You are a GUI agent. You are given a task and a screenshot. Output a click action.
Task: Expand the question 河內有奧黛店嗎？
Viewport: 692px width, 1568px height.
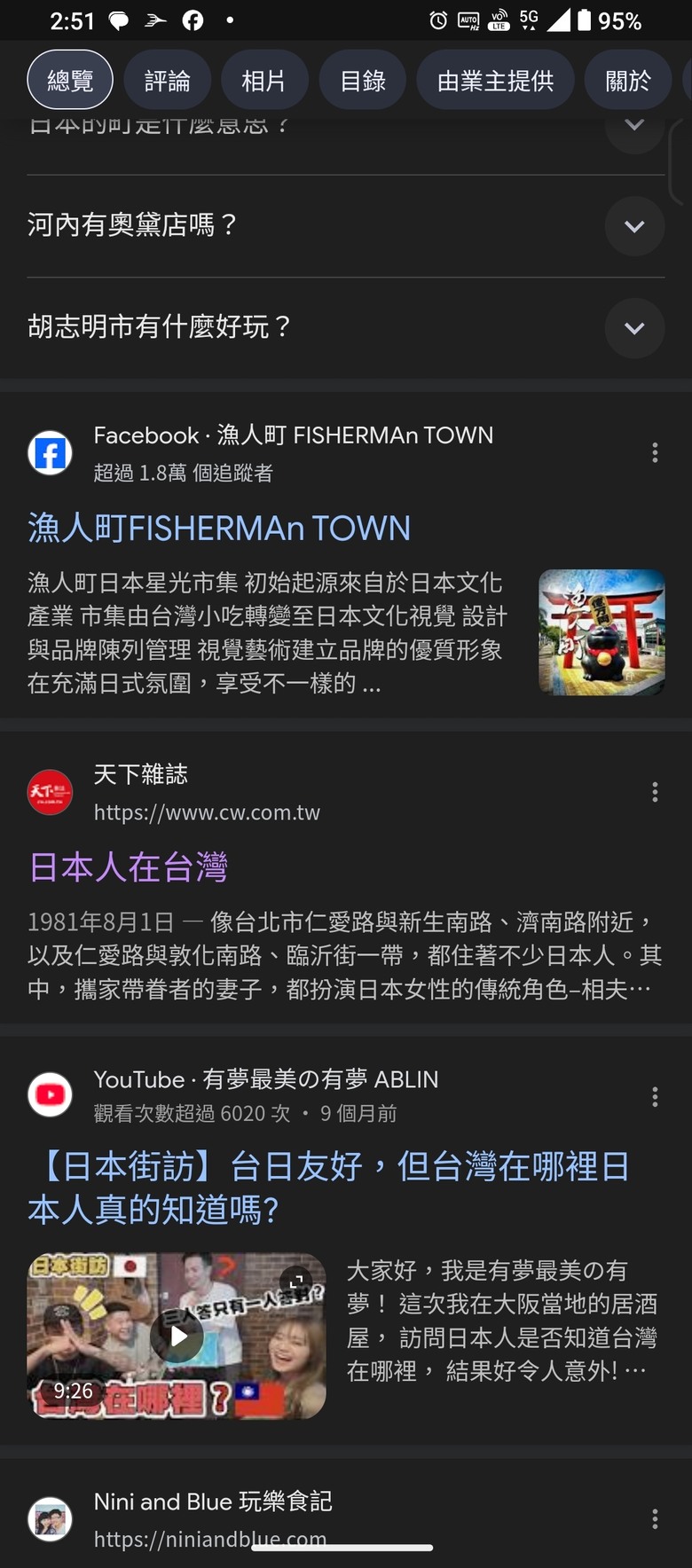(634, 226)
